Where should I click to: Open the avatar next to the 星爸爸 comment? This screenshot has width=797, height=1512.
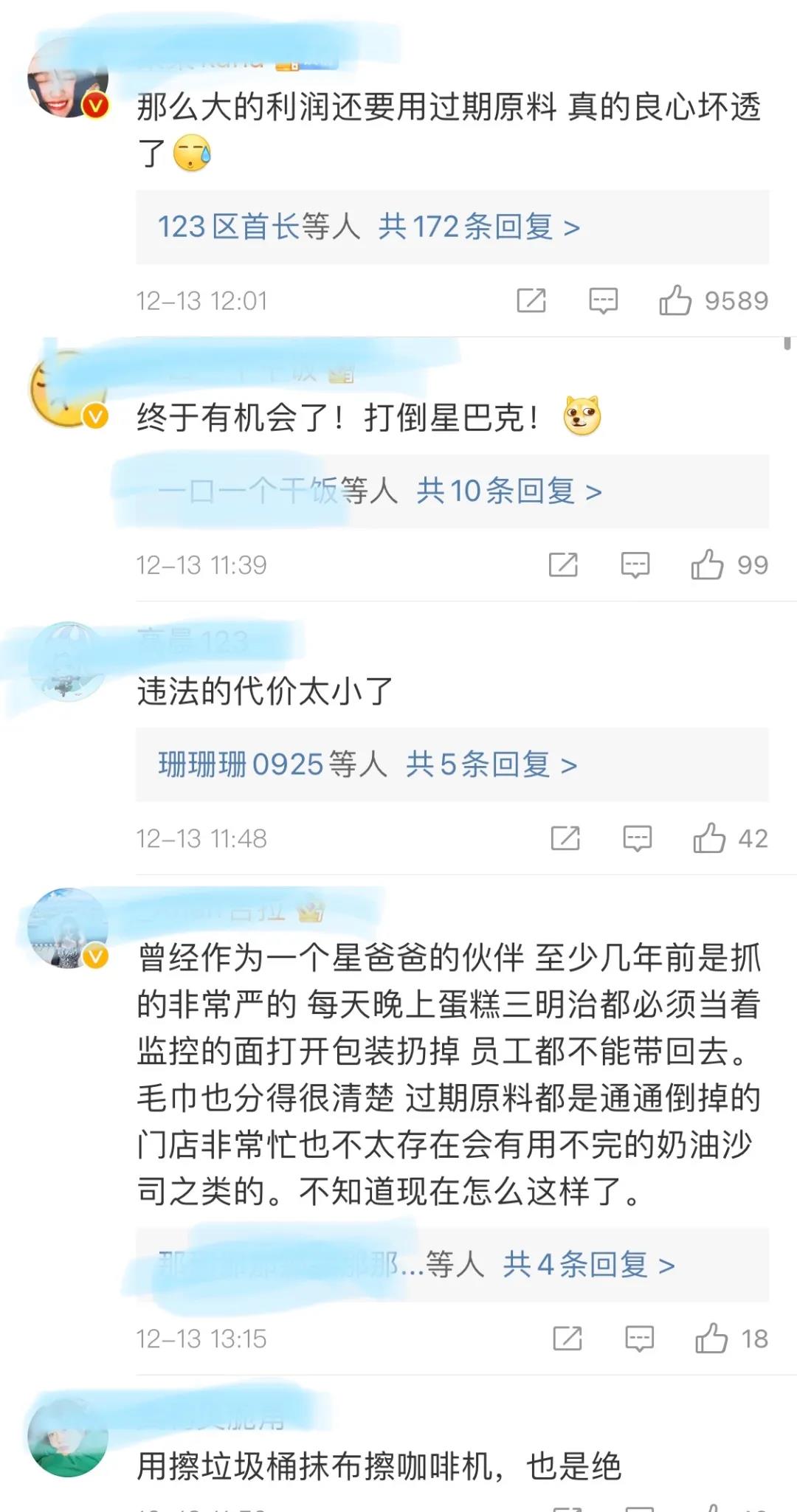click(x=68, y=928)
